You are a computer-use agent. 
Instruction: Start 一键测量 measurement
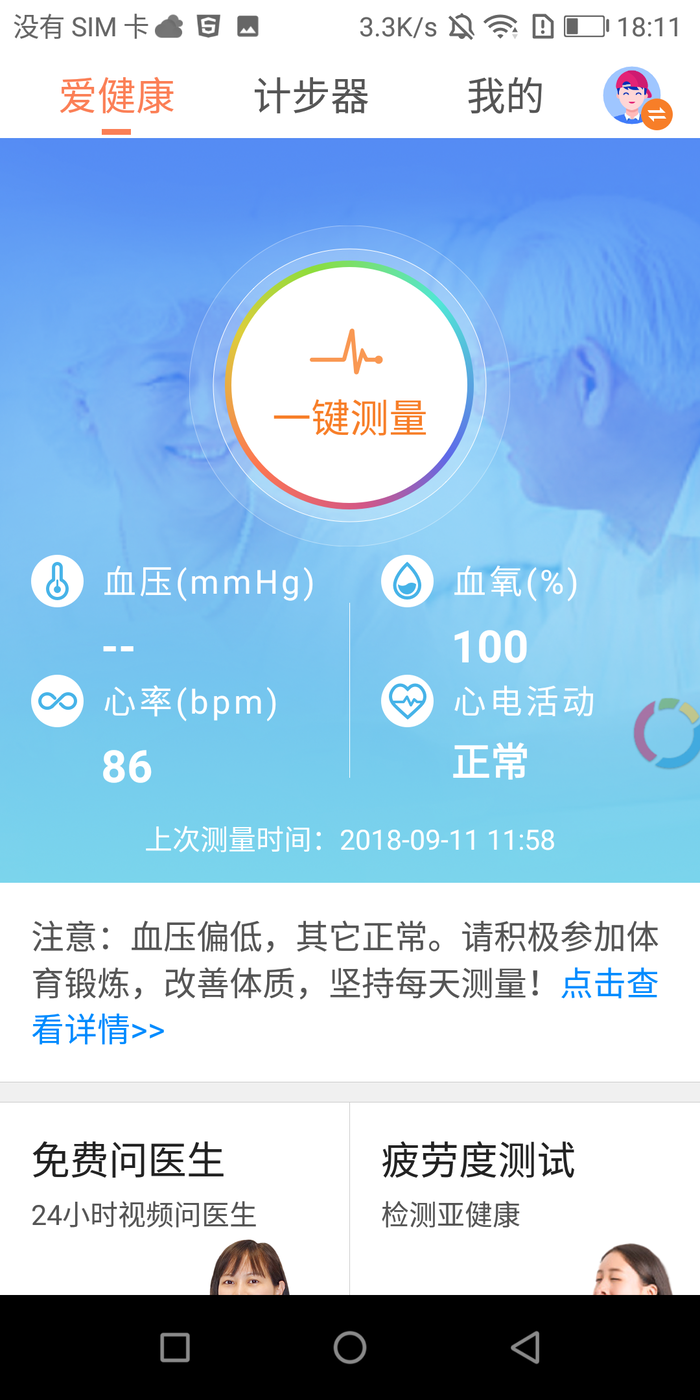point(349,386)
